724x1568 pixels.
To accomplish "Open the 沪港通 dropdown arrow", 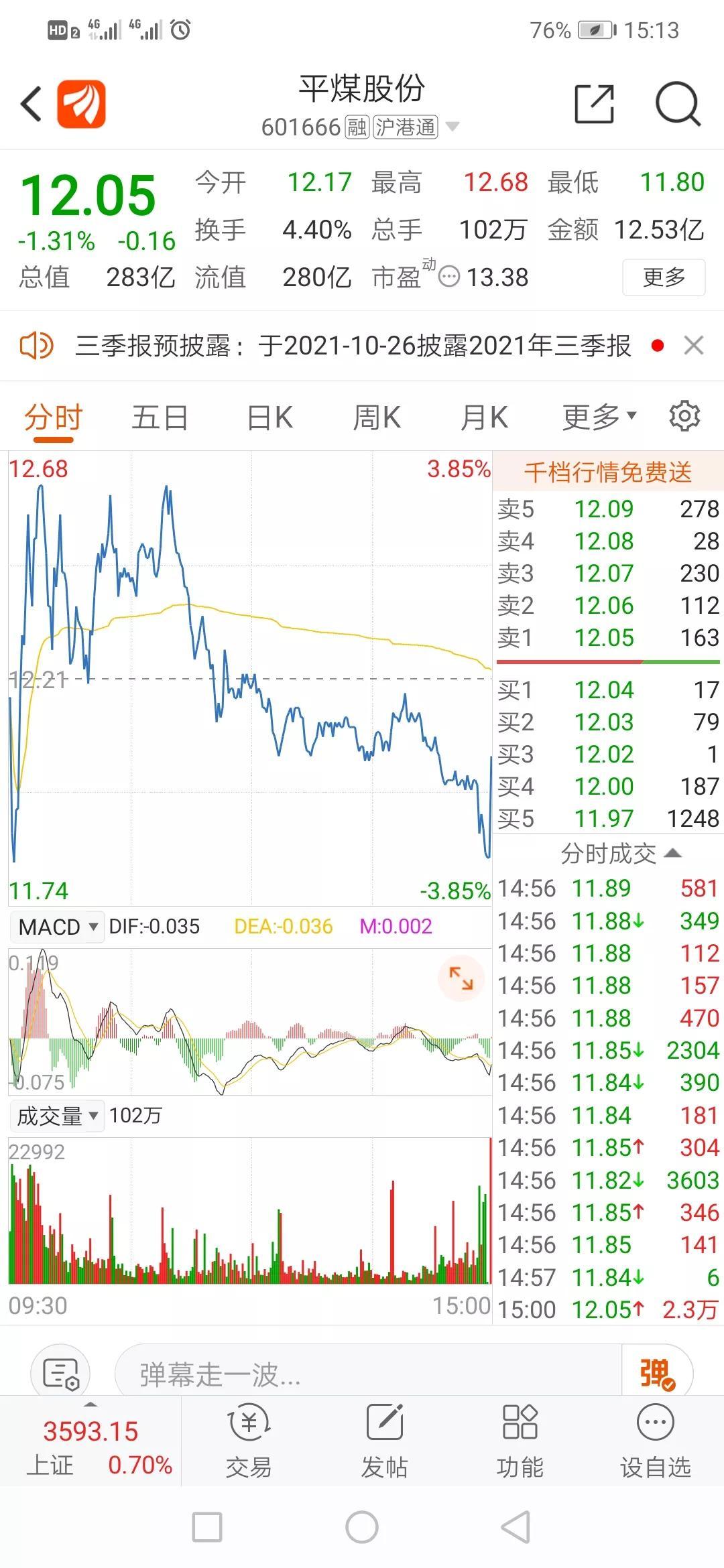I will pyautogui.click(x=453, y=127).
